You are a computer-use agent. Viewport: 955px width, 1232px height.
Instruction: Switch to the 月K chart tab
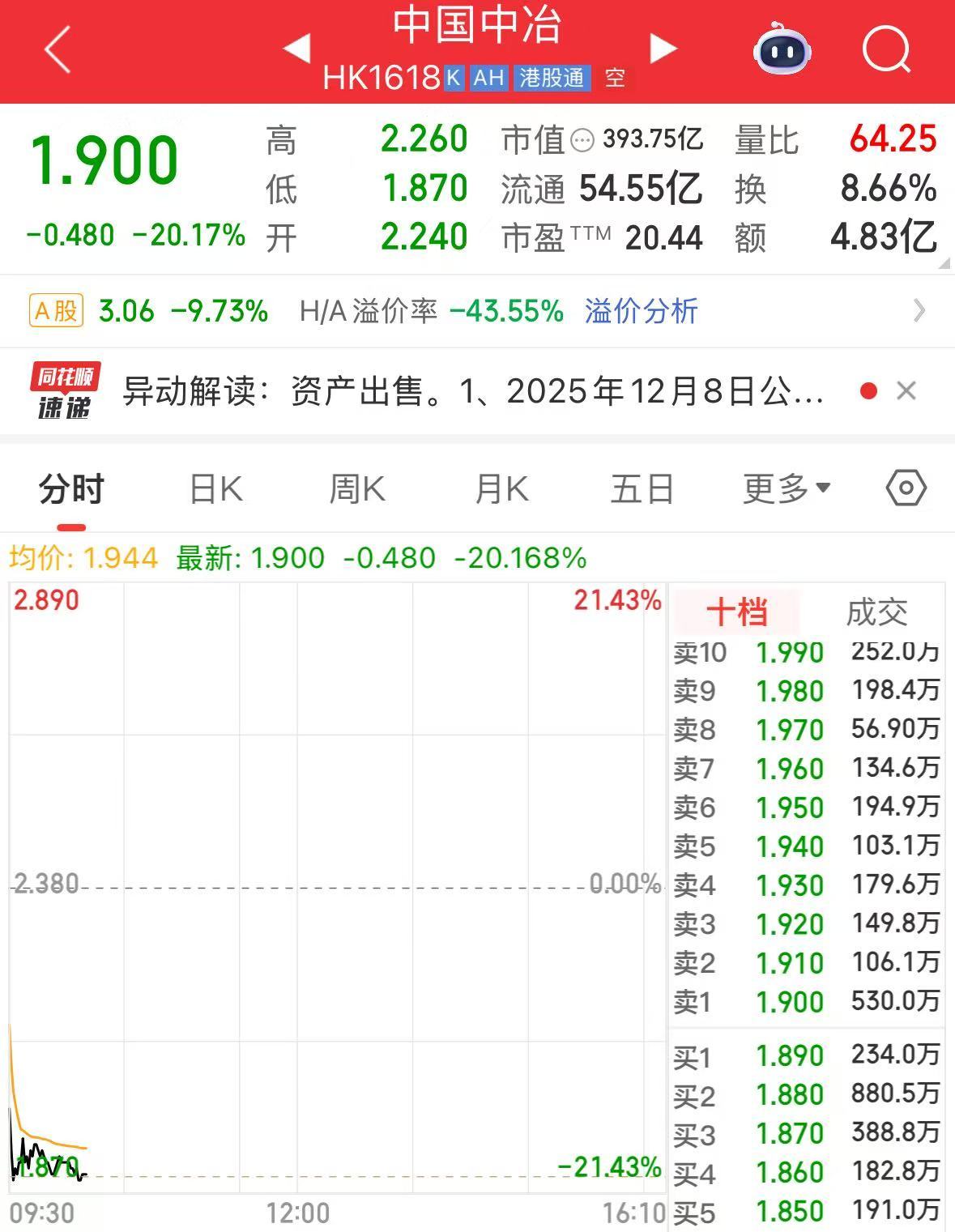(501, 489)
